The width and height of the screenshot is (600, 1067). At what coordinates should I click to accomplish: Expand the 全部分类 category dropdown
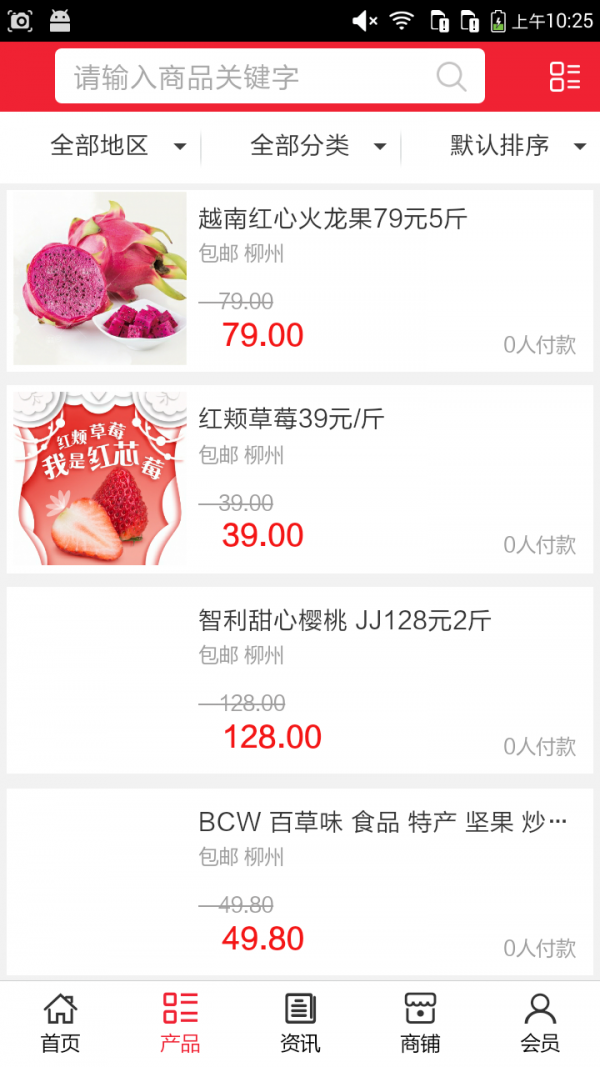(318, 146)
